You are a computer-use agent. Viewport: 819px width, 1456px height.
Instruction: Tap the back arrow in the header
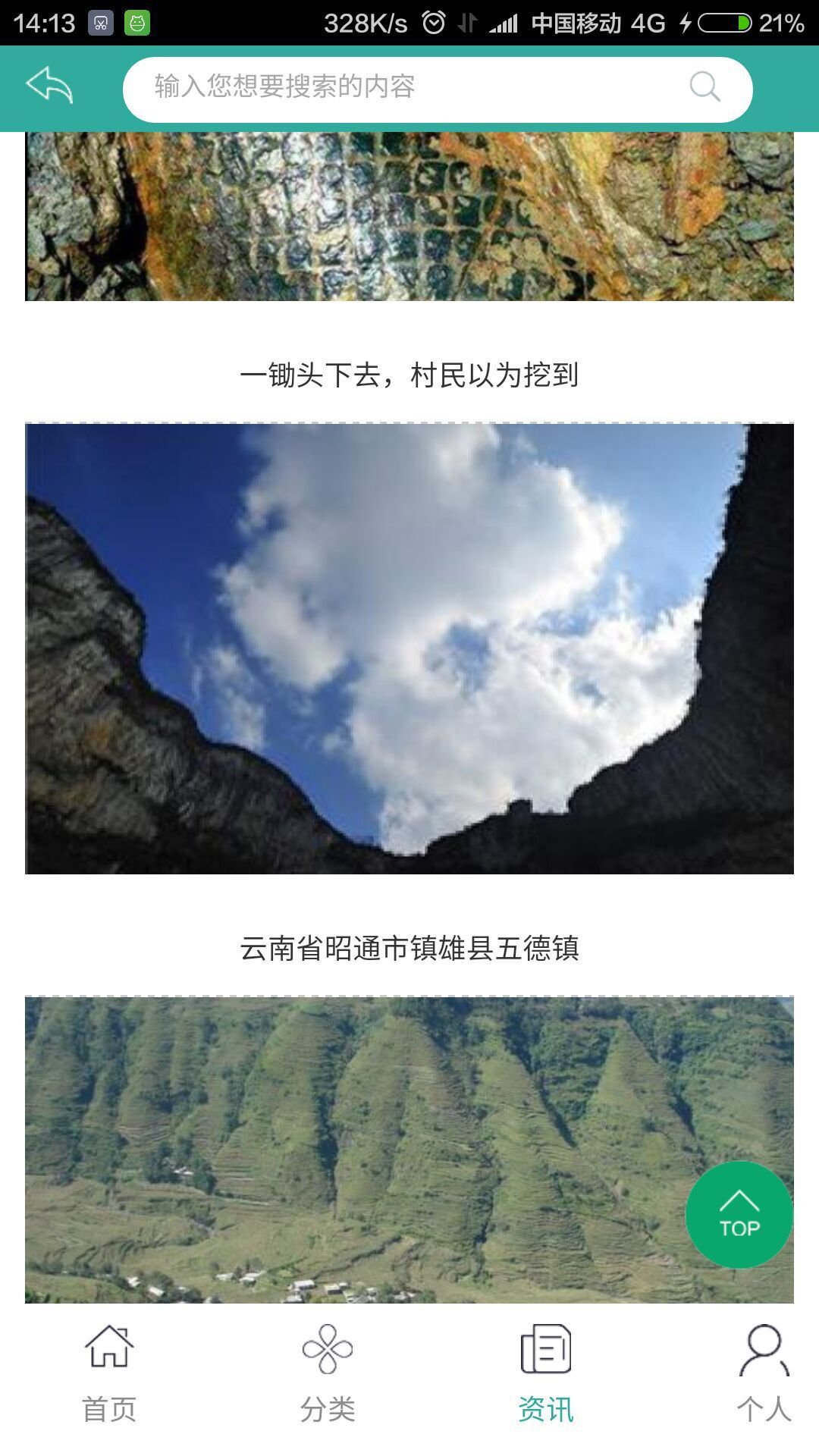pos(49,86)
